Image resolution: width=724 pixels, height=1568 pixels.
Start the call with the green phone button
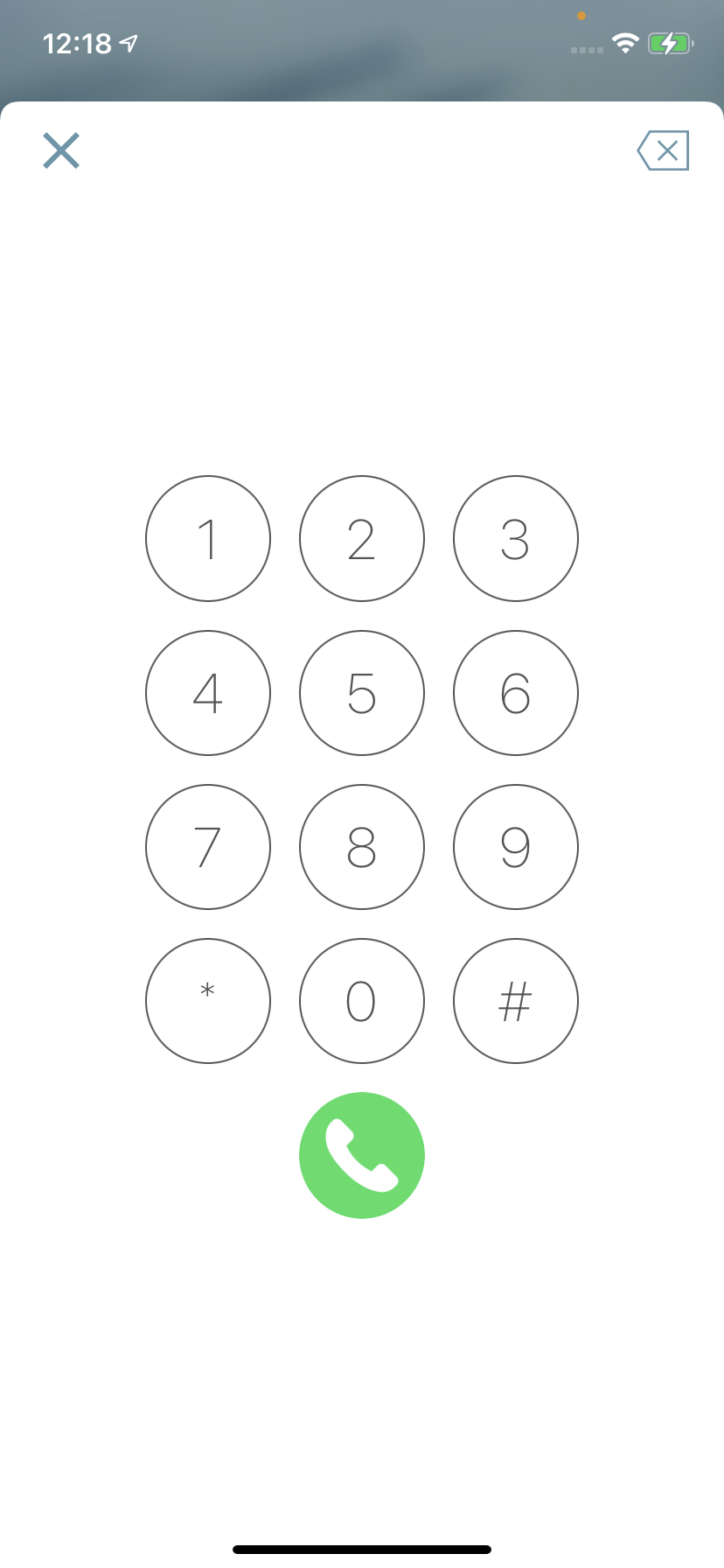coord(362,1155)
